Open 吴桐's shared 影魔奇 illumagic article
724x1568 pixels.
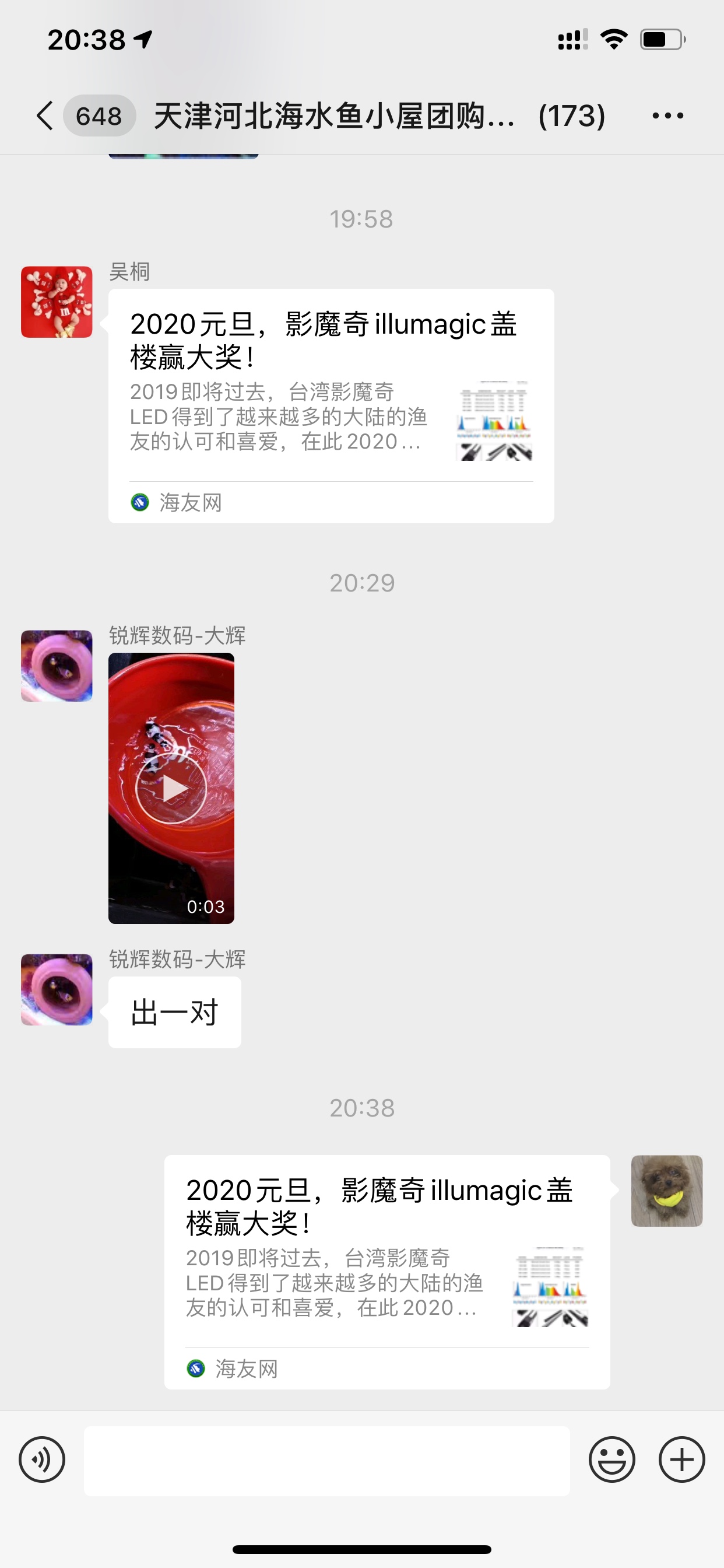tap(331, 405)
